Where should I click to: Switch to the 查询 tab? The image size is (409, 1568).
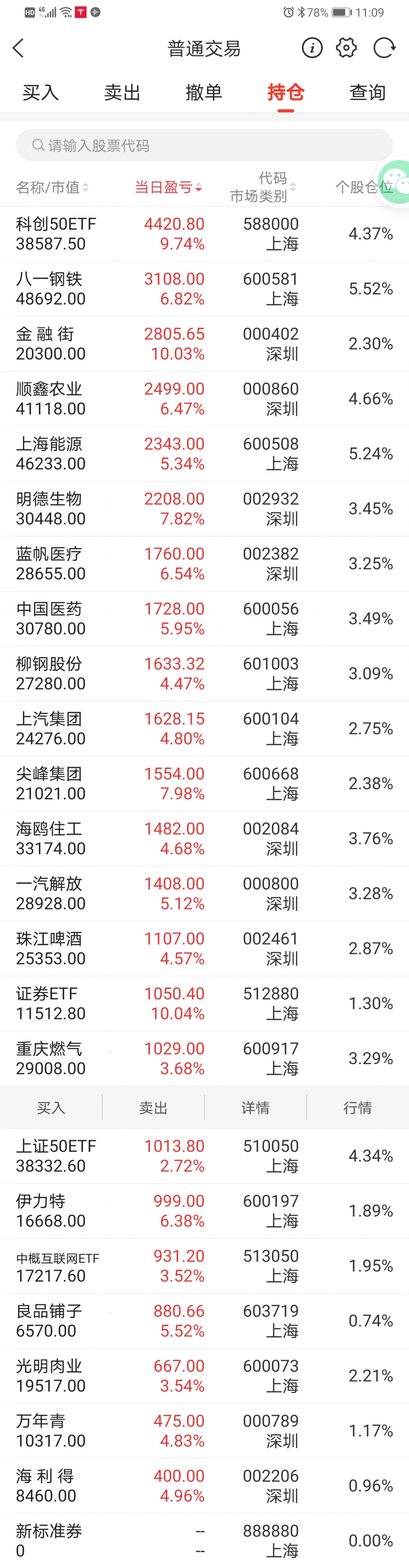tap(367, 93)
